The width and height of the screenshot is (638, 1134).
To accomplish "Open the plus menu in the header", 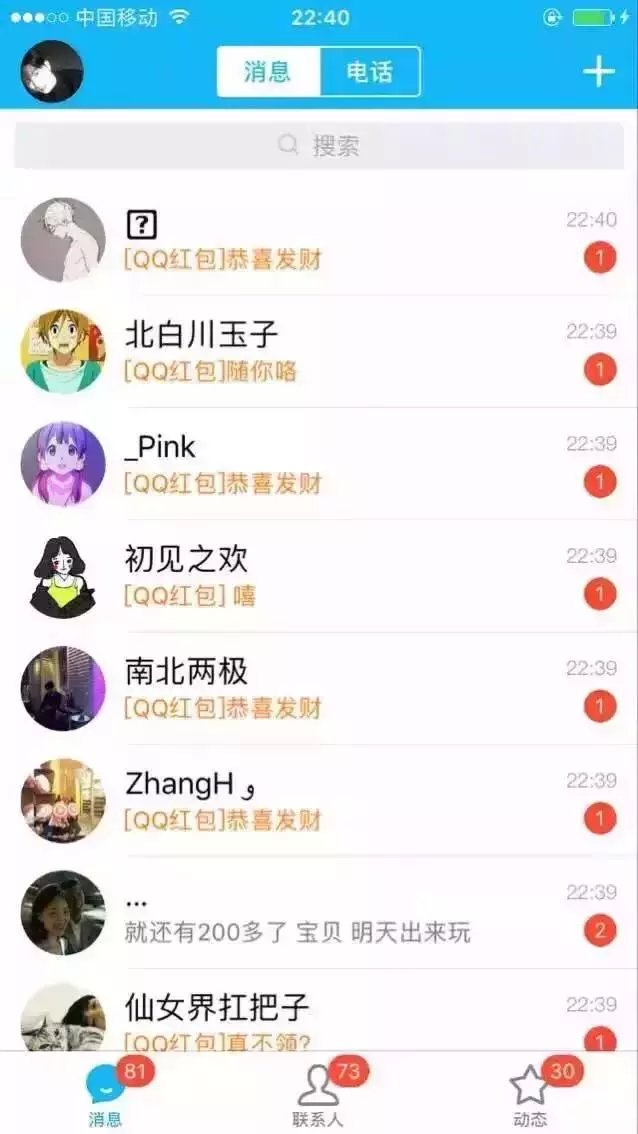I will pyautogui.click(x=599, y=72).
